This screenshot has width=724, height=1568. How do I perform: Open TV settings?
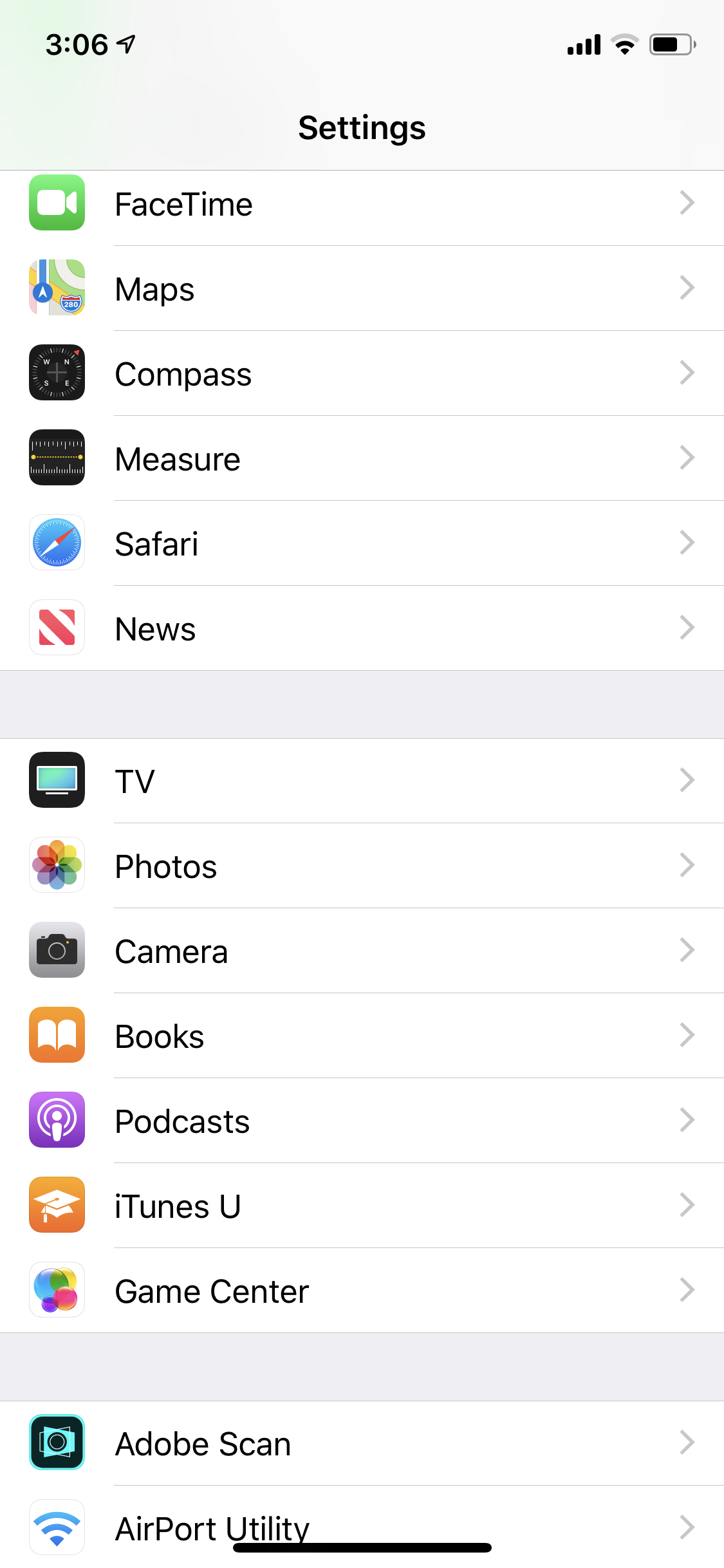click(362, 781)
